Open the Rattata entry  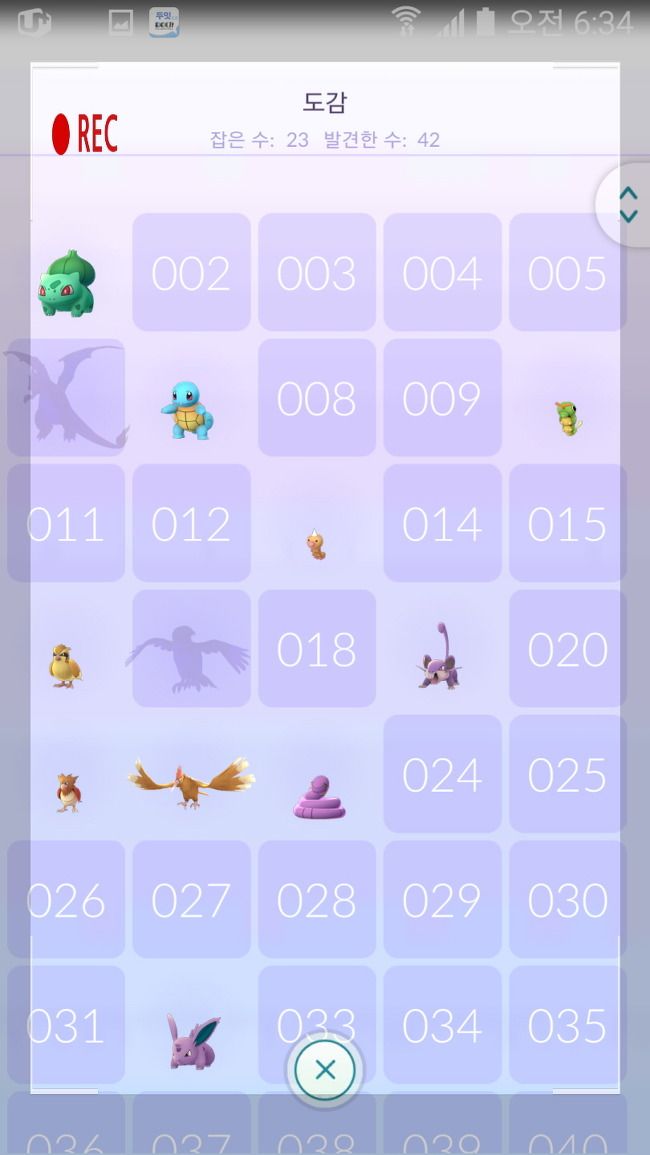tap(440, 656)
